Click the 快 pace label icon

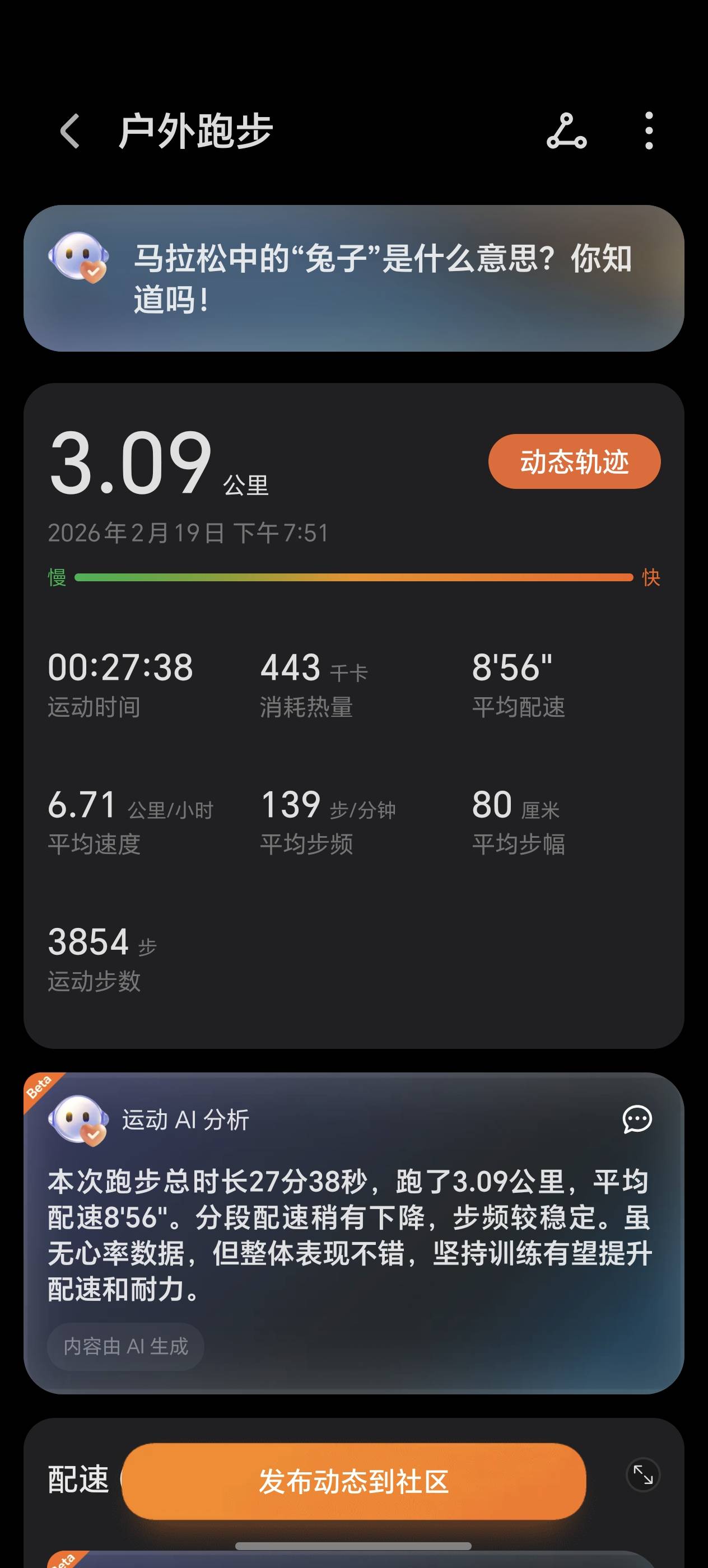649,577
